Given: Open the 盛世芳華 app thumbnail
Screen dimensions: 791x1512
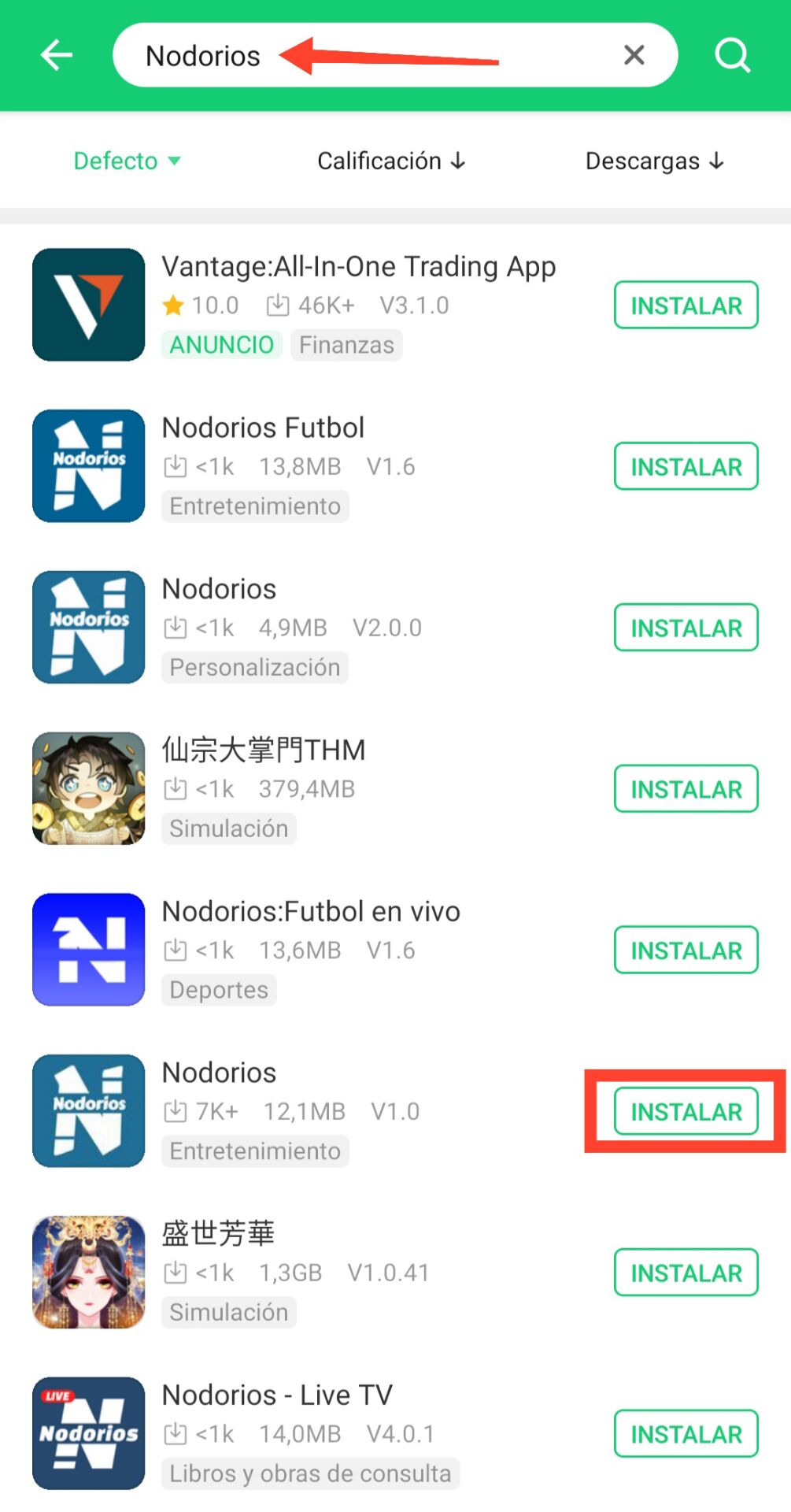Looking at the screenshot, I should (88, 1273).
